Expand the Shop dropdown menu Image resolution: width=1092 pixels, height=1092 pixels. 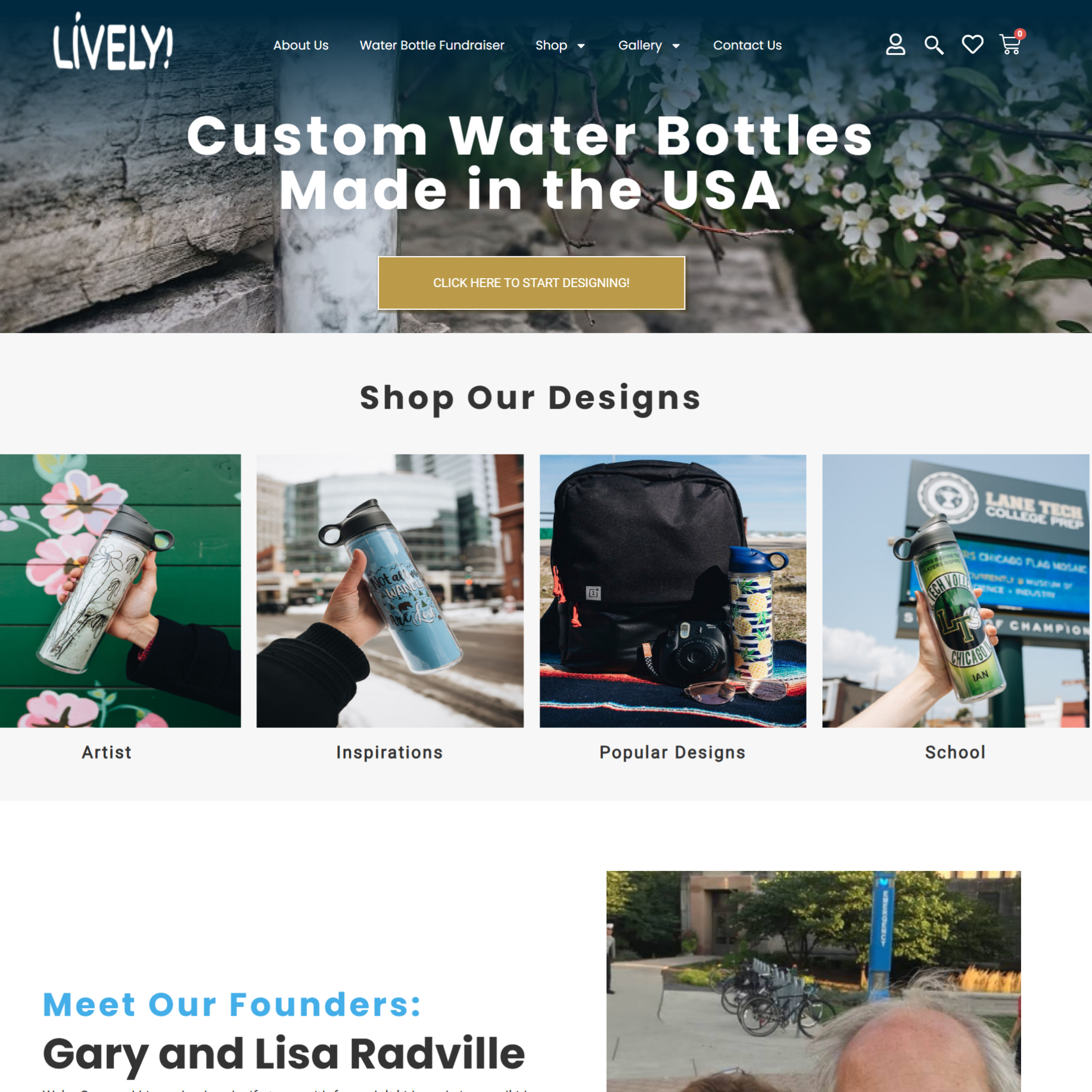pyautogui.click(x=559, y=45)
